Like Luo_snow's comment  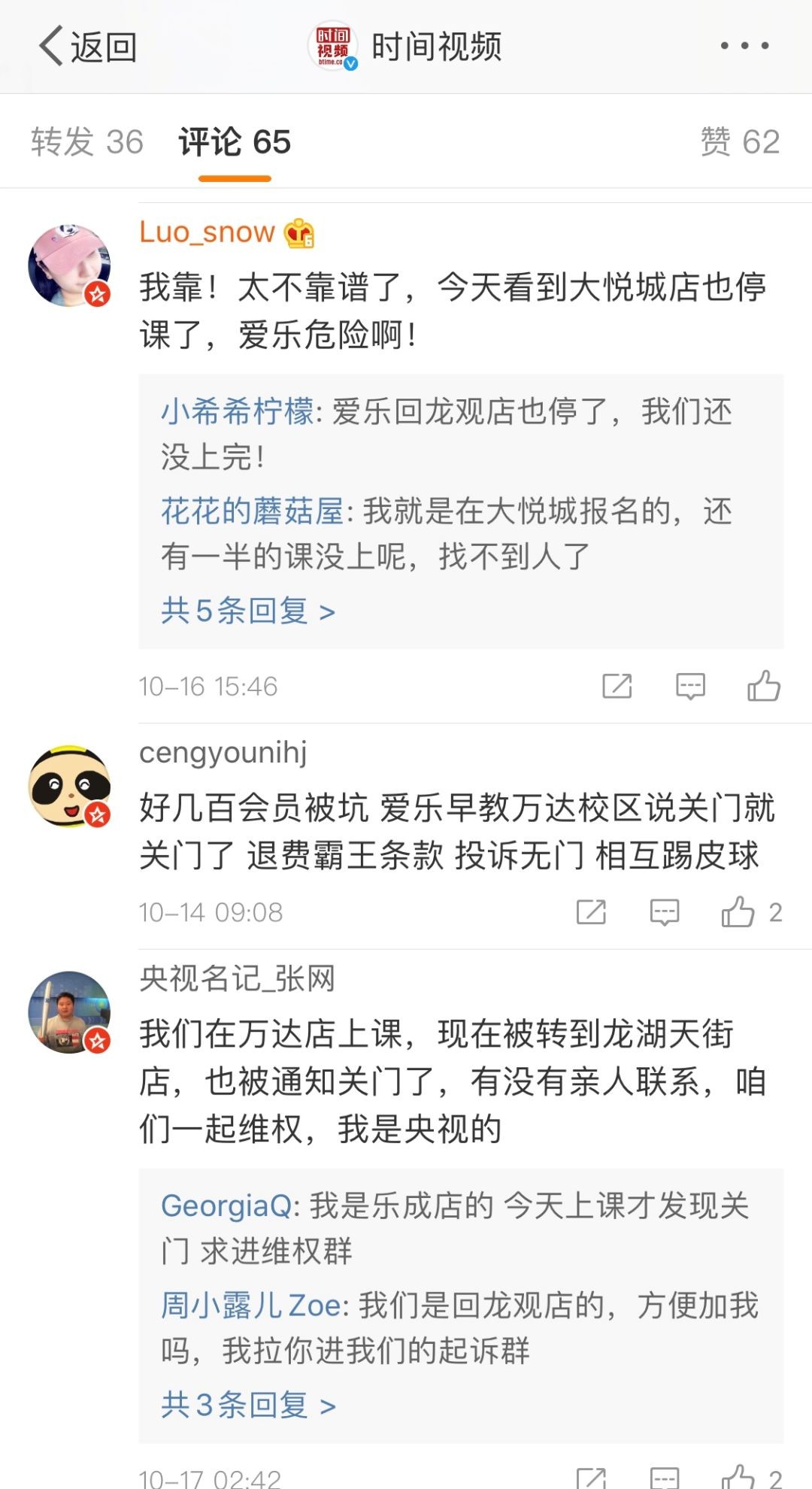point(763,686)
